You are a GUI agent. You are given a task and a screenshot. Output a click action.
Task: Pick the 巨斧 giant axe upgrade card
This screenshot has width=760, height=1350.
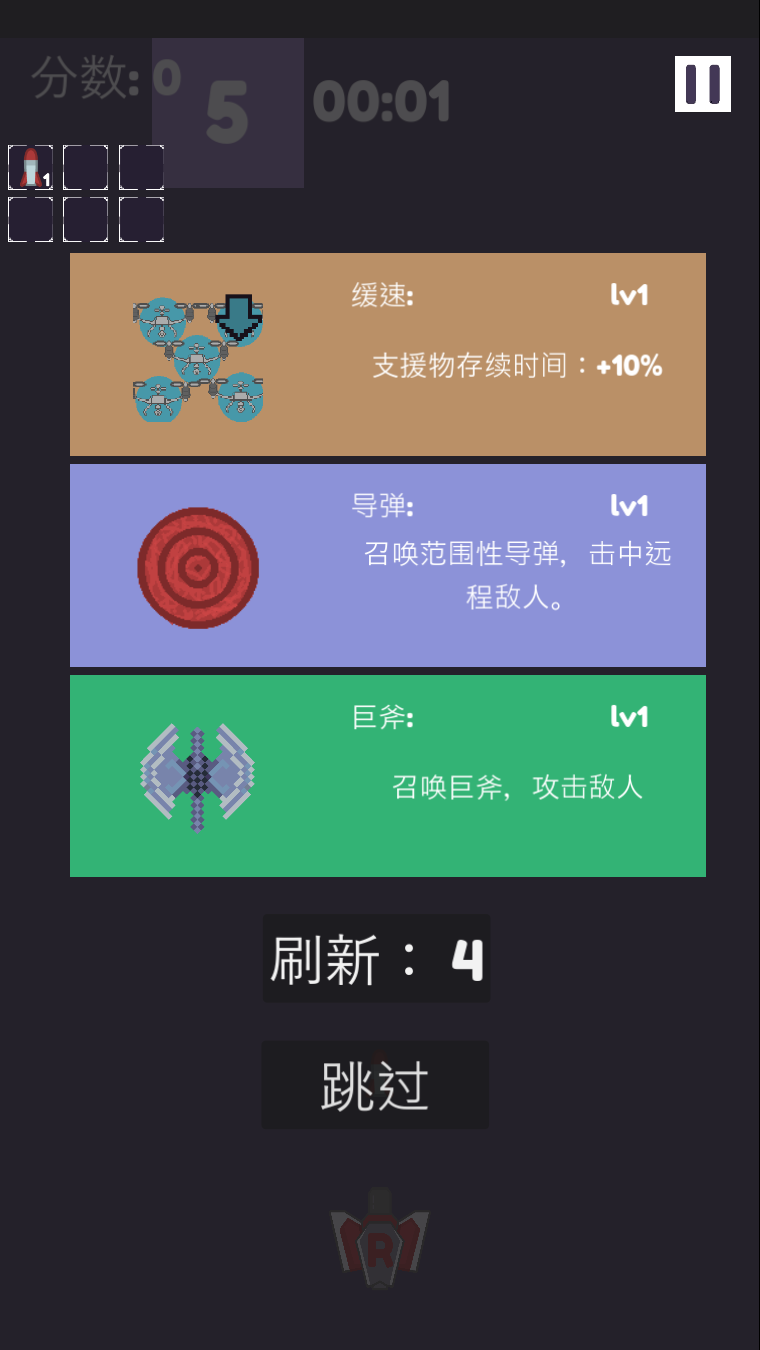[388, 776]
